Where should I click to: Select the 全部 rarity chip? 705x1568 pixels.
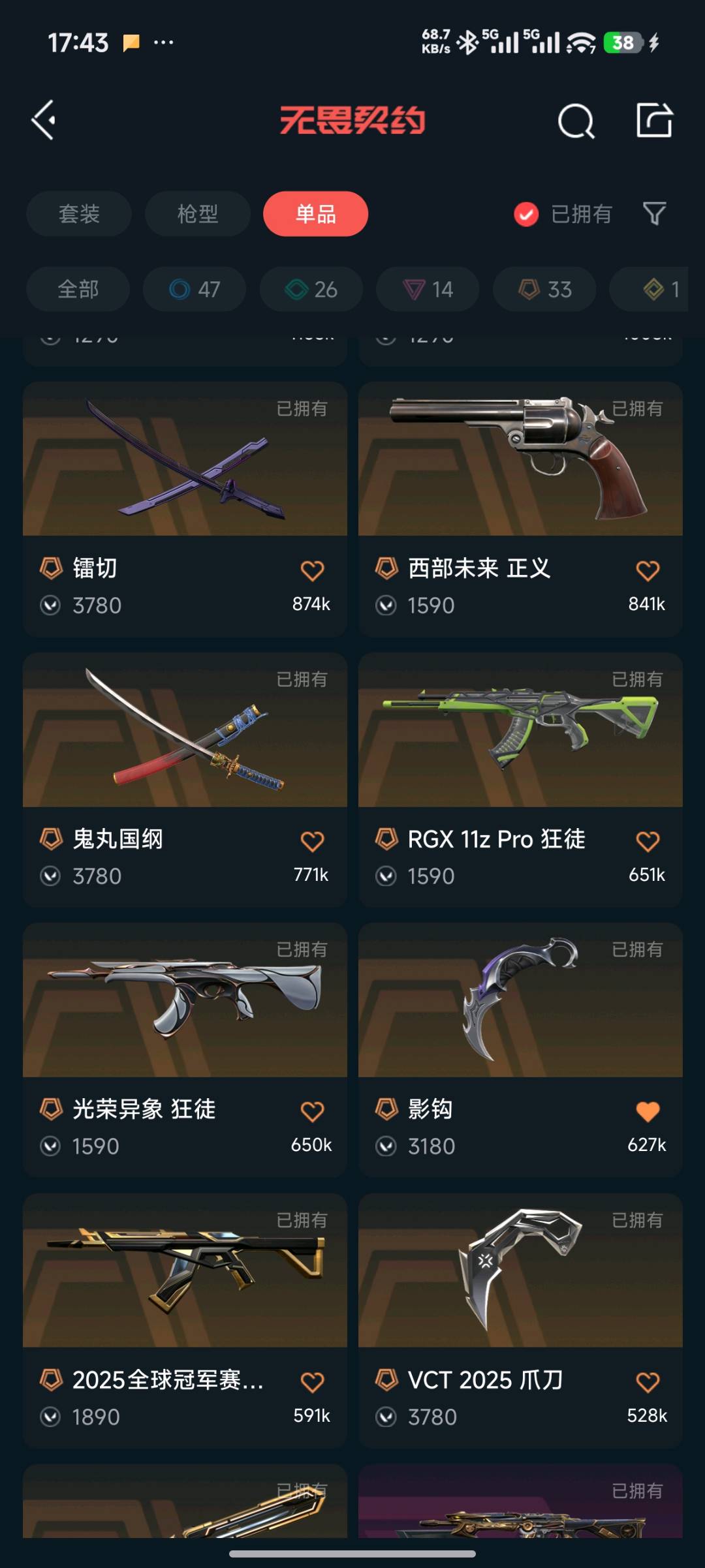click(78, 289)
